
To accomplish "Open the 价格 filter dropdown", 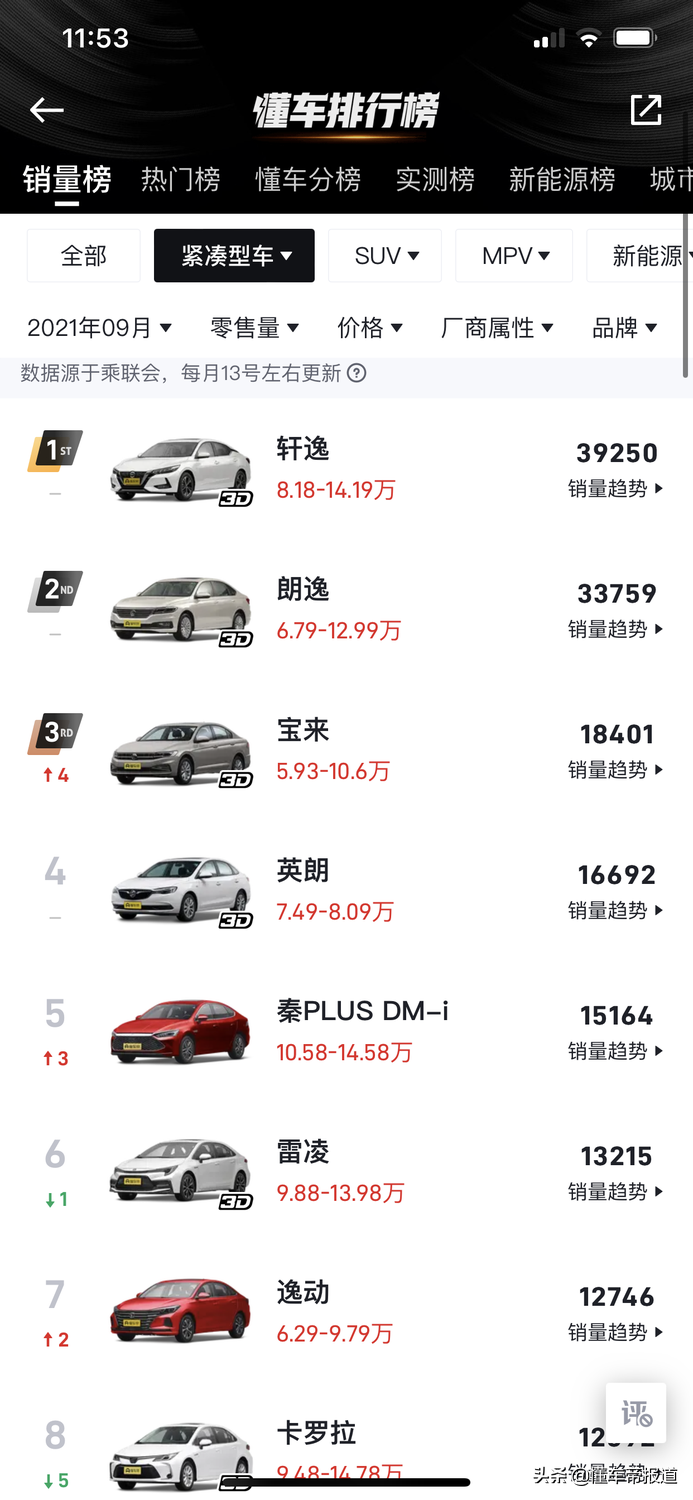I will coord(369,327).
